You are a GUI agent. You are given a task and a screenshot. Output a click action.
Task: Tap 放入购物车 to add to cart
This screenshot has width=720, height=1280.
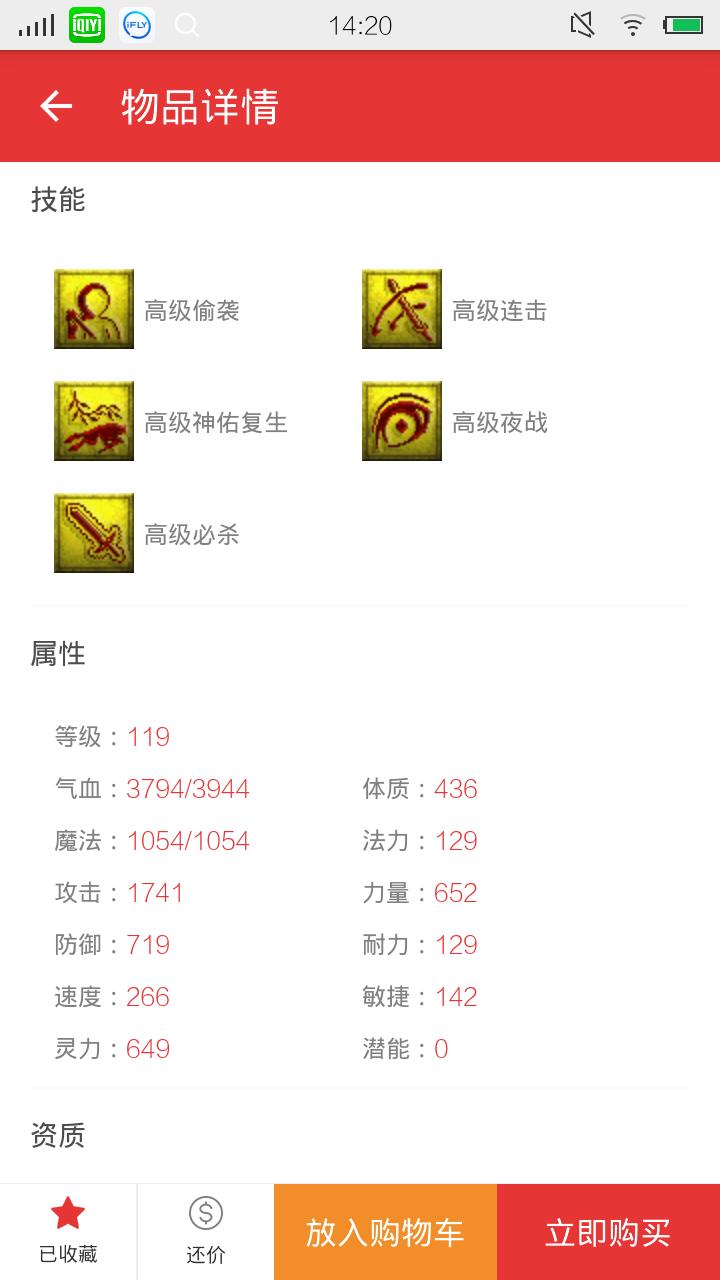pyautogui.click(x=385, y=1232)
